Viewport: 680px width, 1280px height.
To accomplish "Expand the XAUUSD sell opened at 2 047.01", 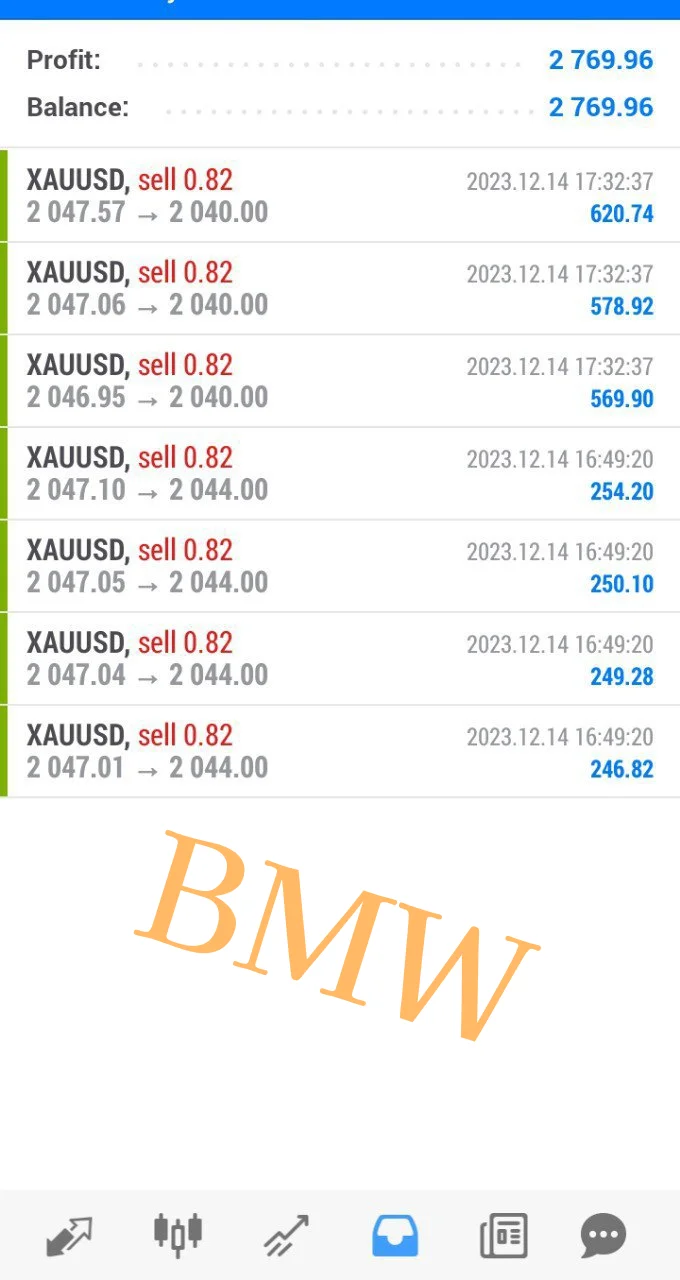I will (340, 751).
